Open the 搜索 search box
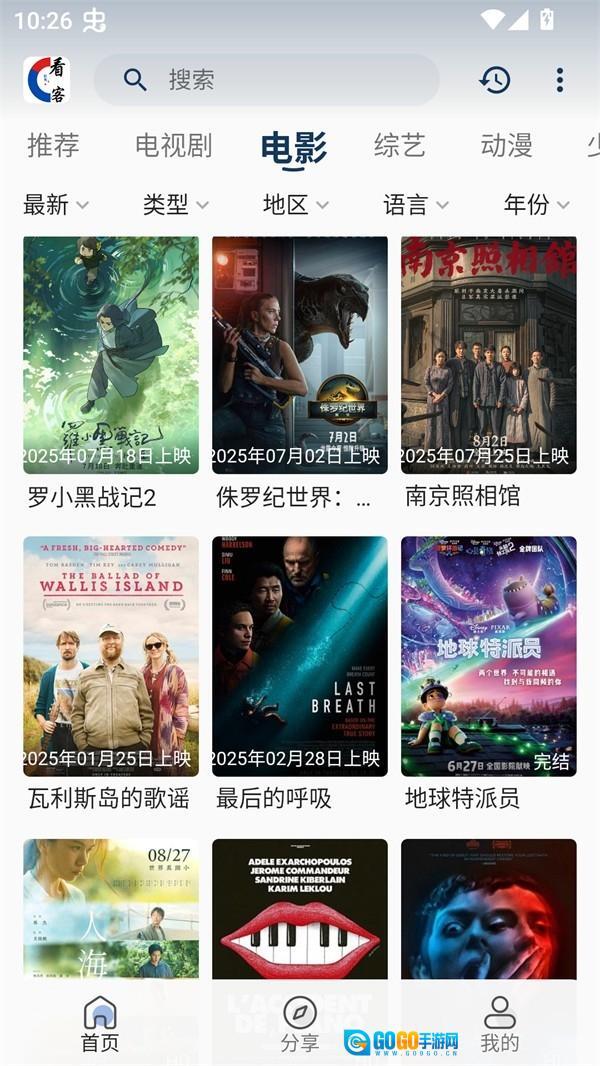This screenshot has width=600, height=1066. point(266,80)
